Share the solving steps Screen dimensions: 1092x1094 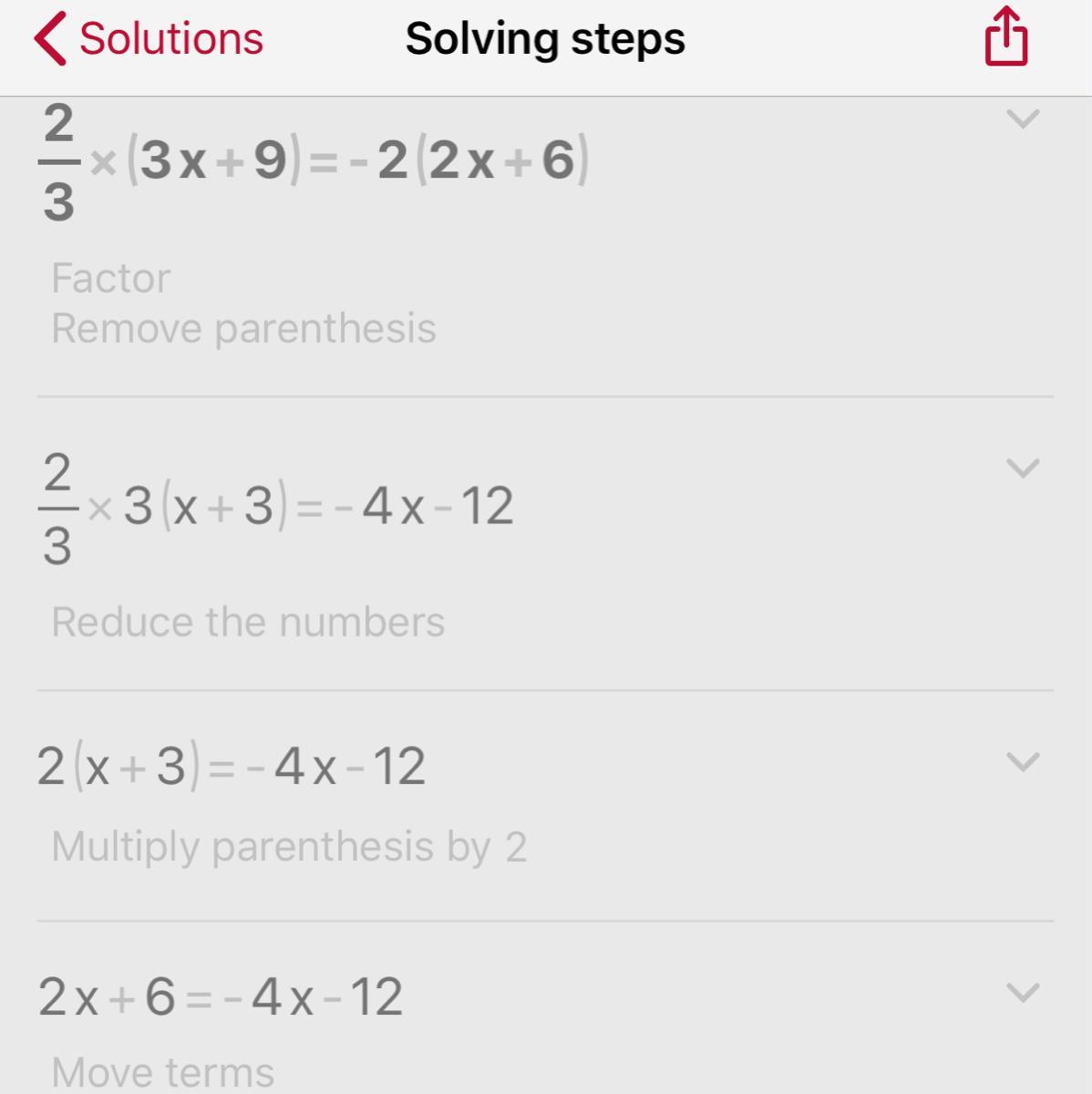coord(1006,37)
